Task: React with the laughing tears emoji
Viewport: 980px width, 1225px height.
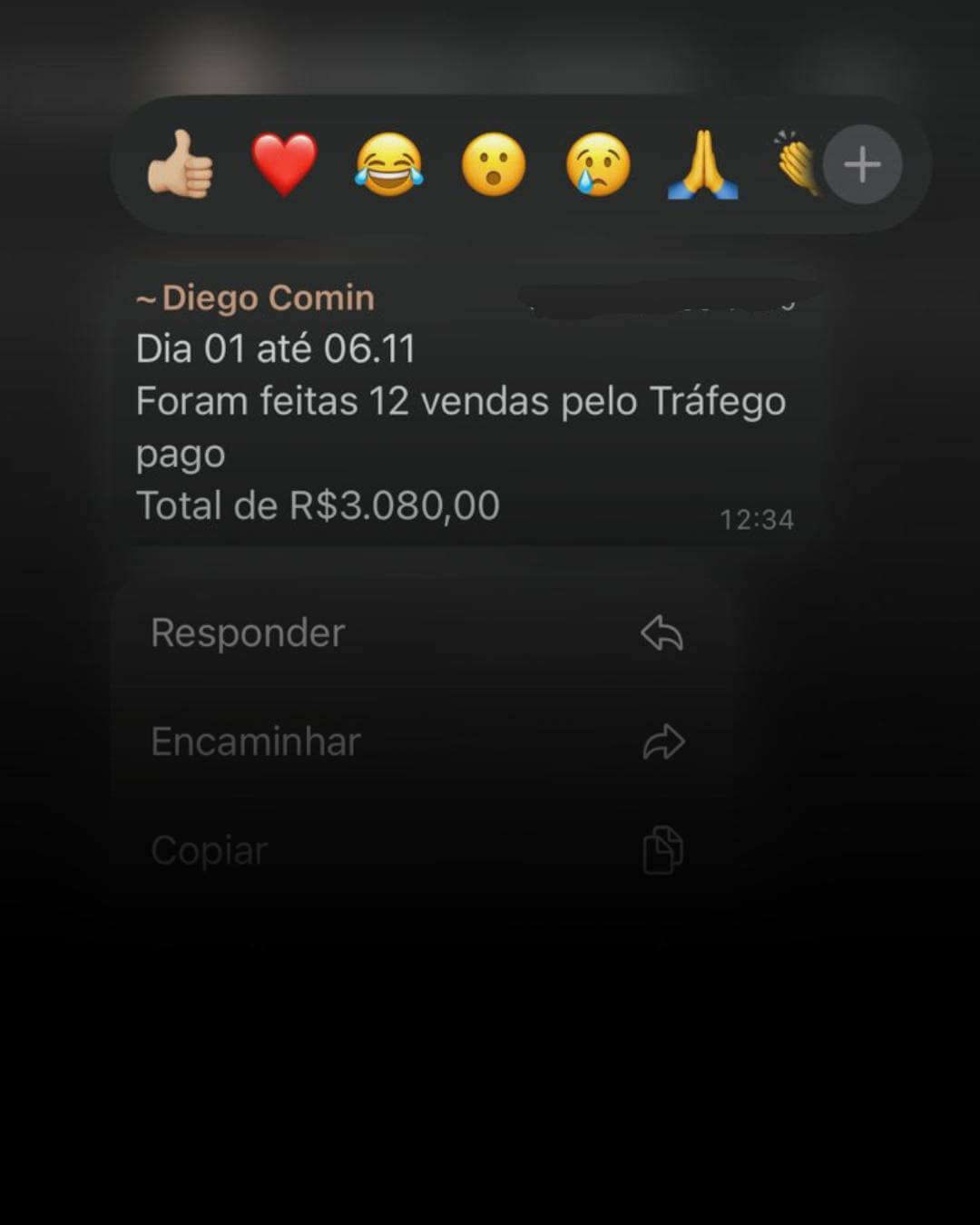Action: [389, 164]
